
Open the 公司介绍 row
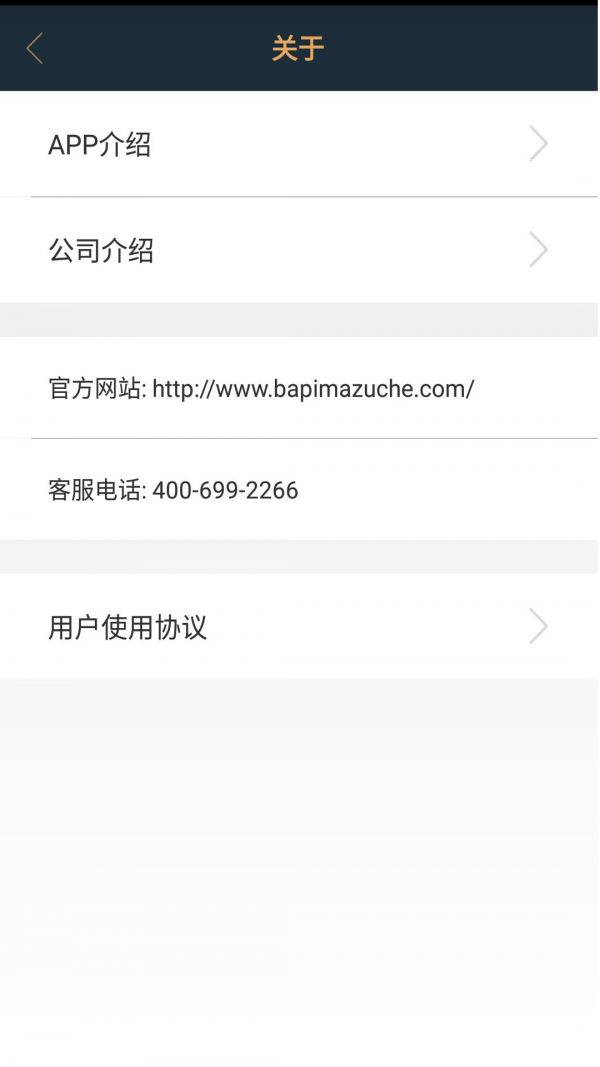click(299, 250)
